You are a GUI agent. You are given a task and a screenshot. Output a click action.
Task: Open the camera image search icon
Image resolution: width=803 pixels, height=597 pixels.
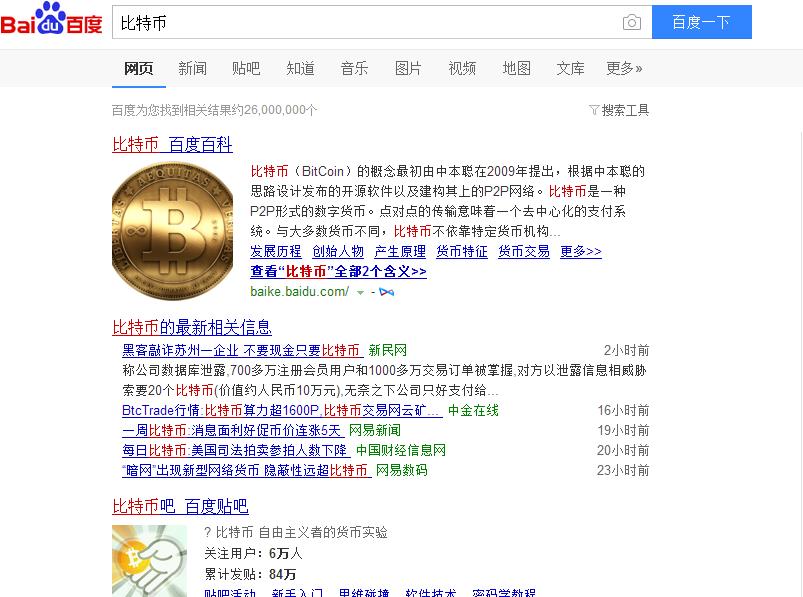pos(631,22)
